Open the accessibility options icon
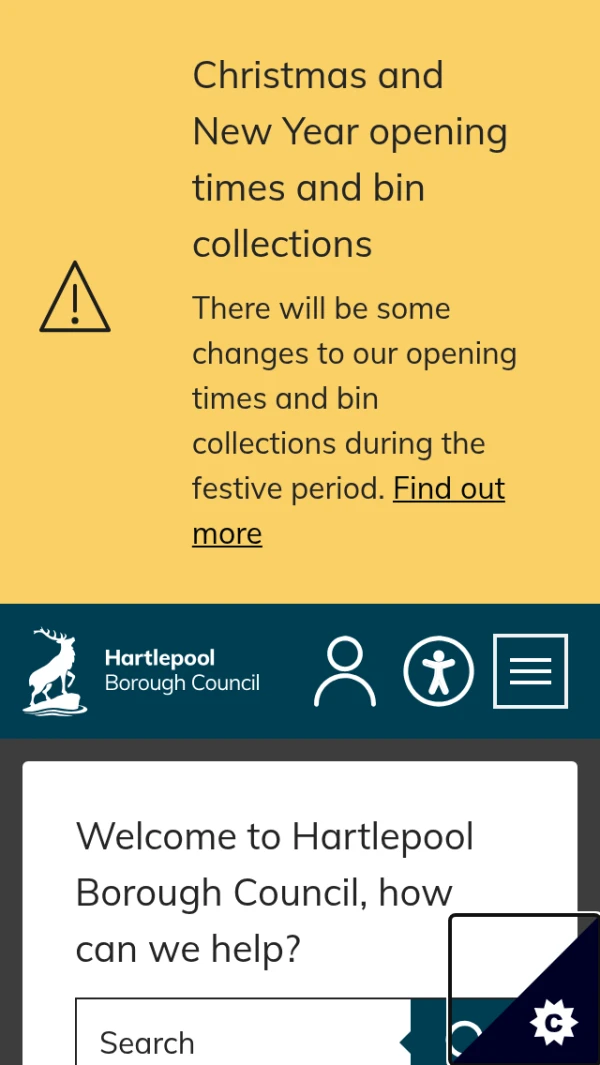This screenshot has width=600, height=1065. pyautogui.click(x=438, y=672)
